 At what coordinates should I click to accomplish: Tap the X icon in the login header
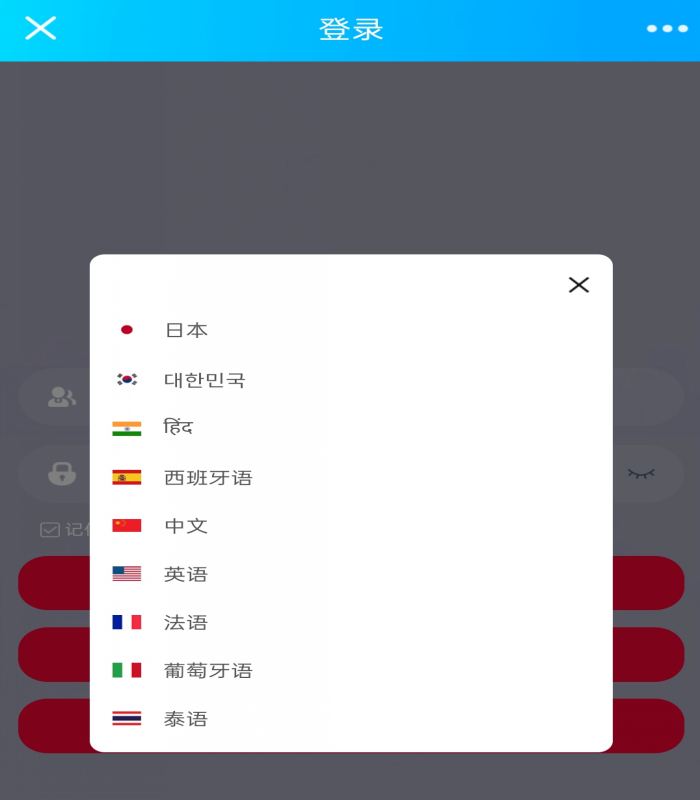pos(40,28)
